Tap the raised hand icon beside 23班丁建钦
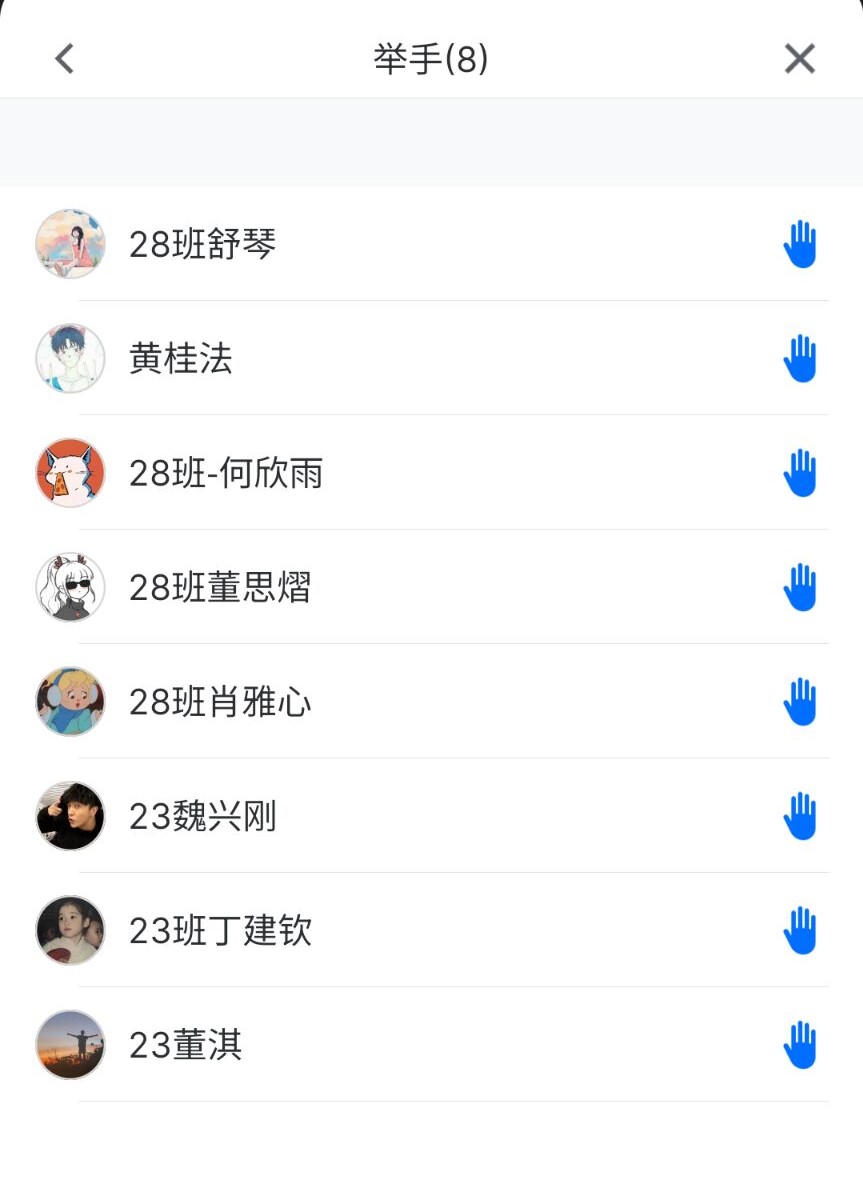The height and width of the screenshot is (1181, 863). tap(800, 931)
